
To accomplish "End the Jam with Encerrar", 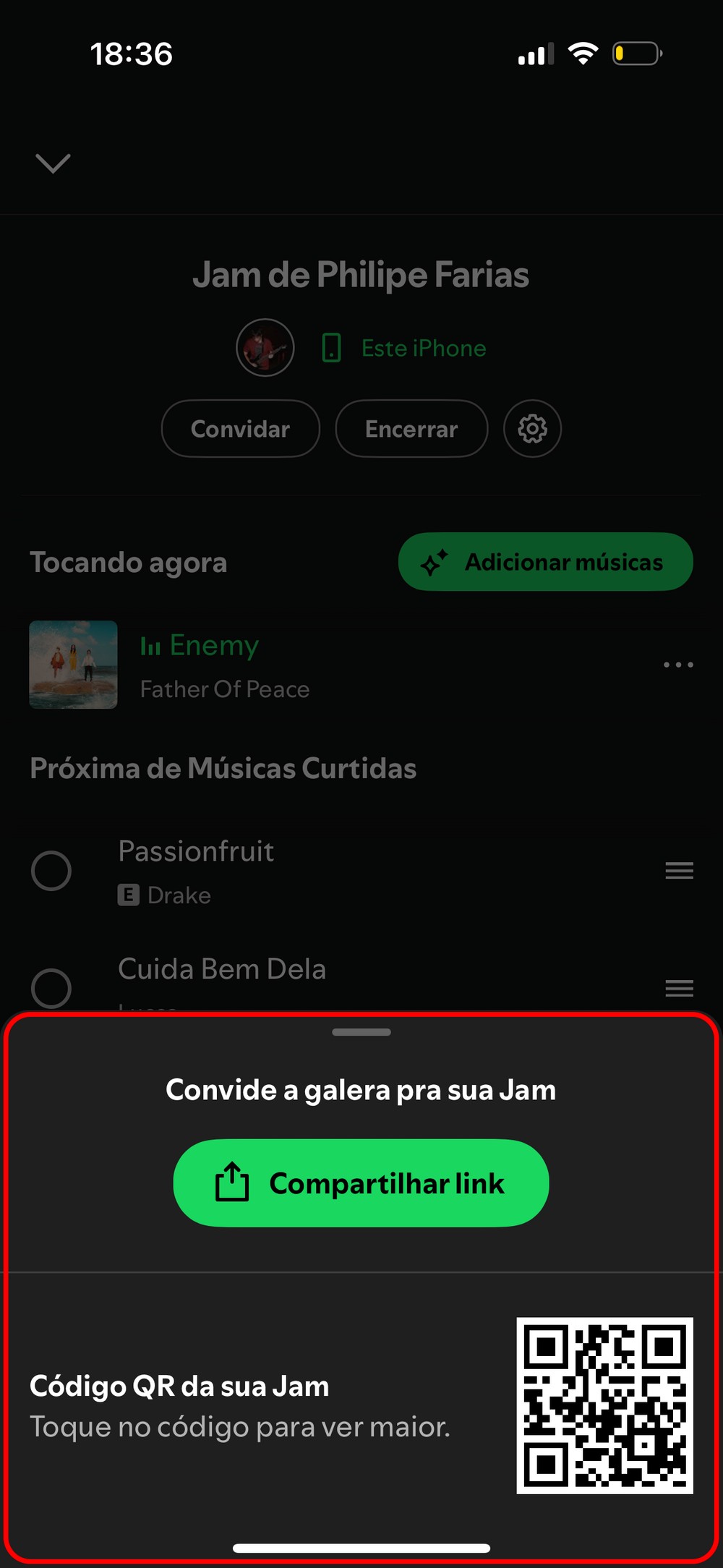I will click(x=411, y=429).
